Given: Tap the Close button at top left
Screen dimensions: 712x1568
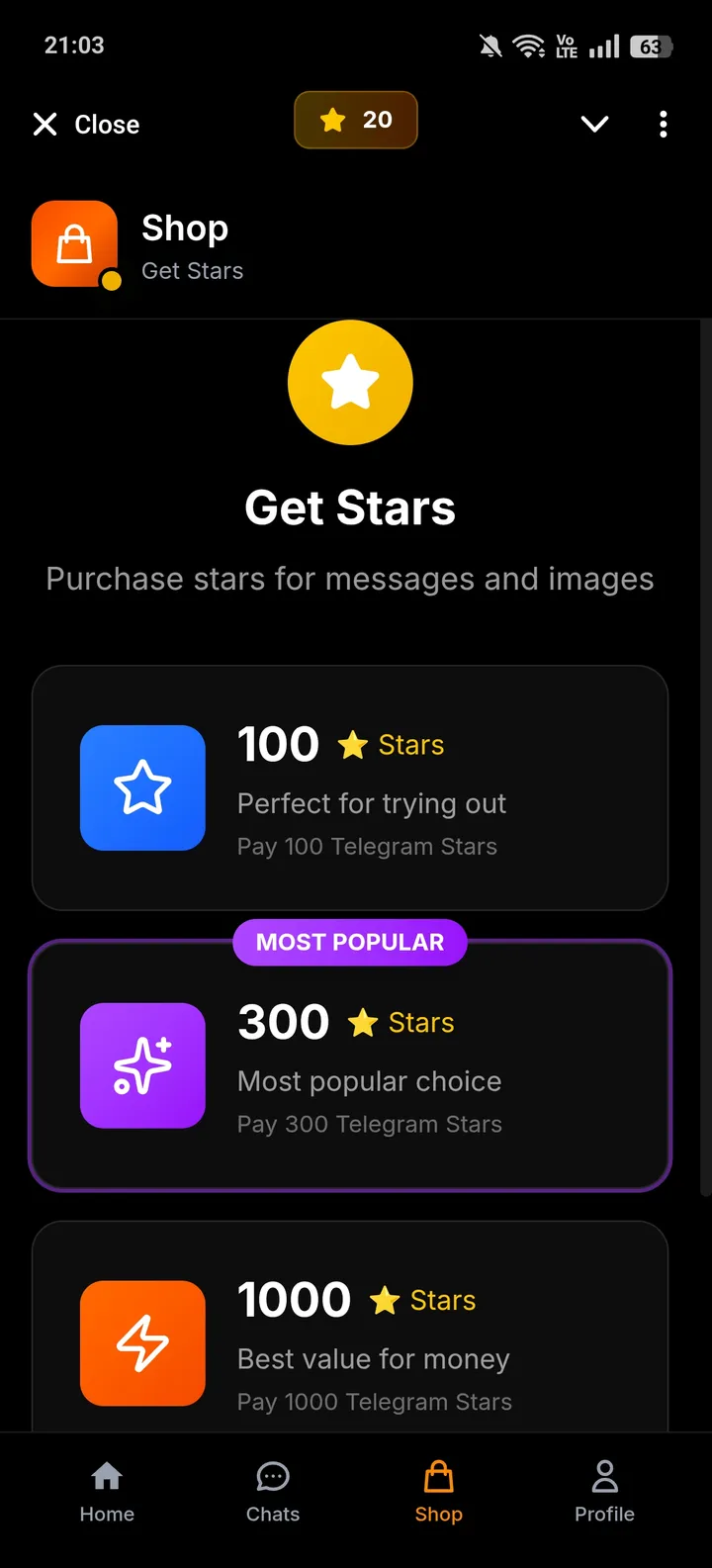Looking at the screenshot, I should click(85, 124).
